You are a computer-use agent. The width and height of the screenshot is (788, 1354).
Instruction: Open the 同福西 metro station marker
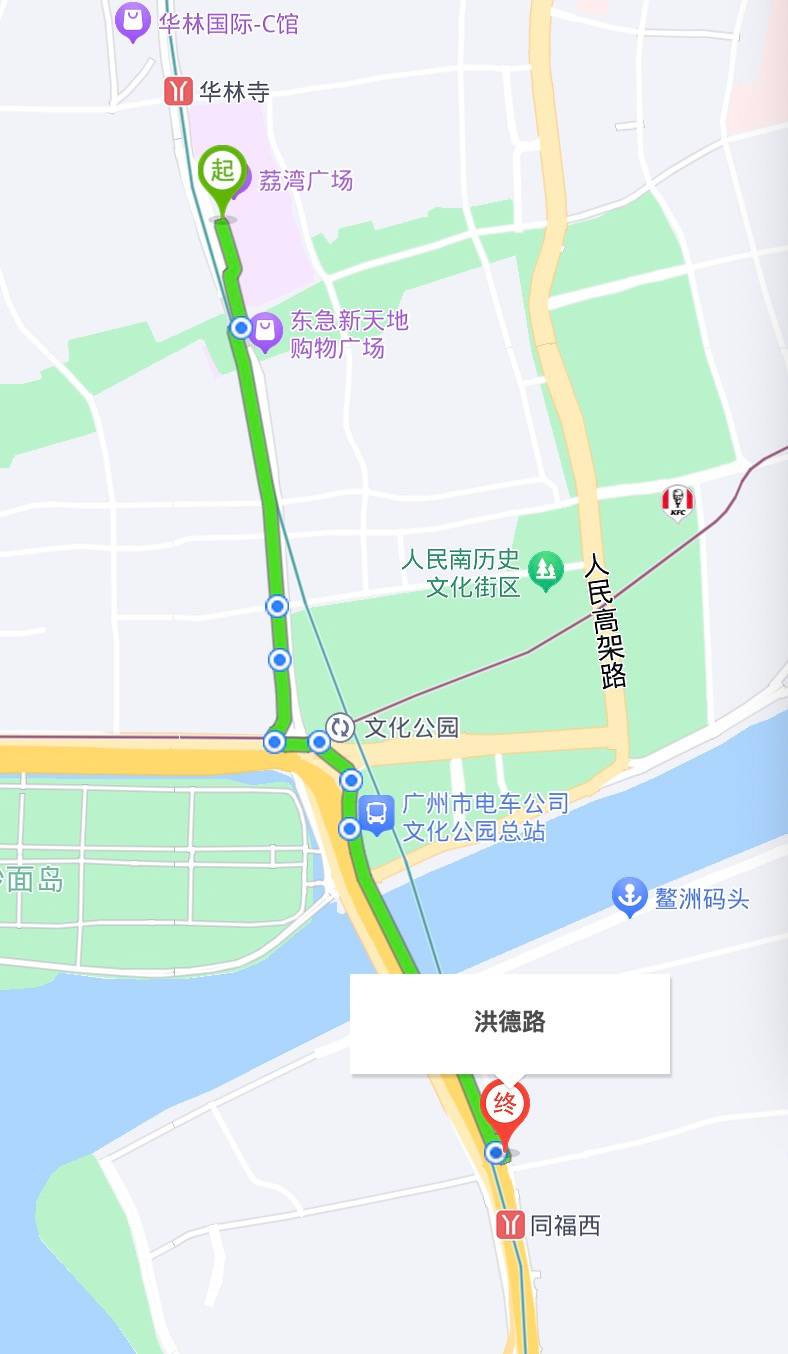pyautogui.click(x=510, y=1225)
